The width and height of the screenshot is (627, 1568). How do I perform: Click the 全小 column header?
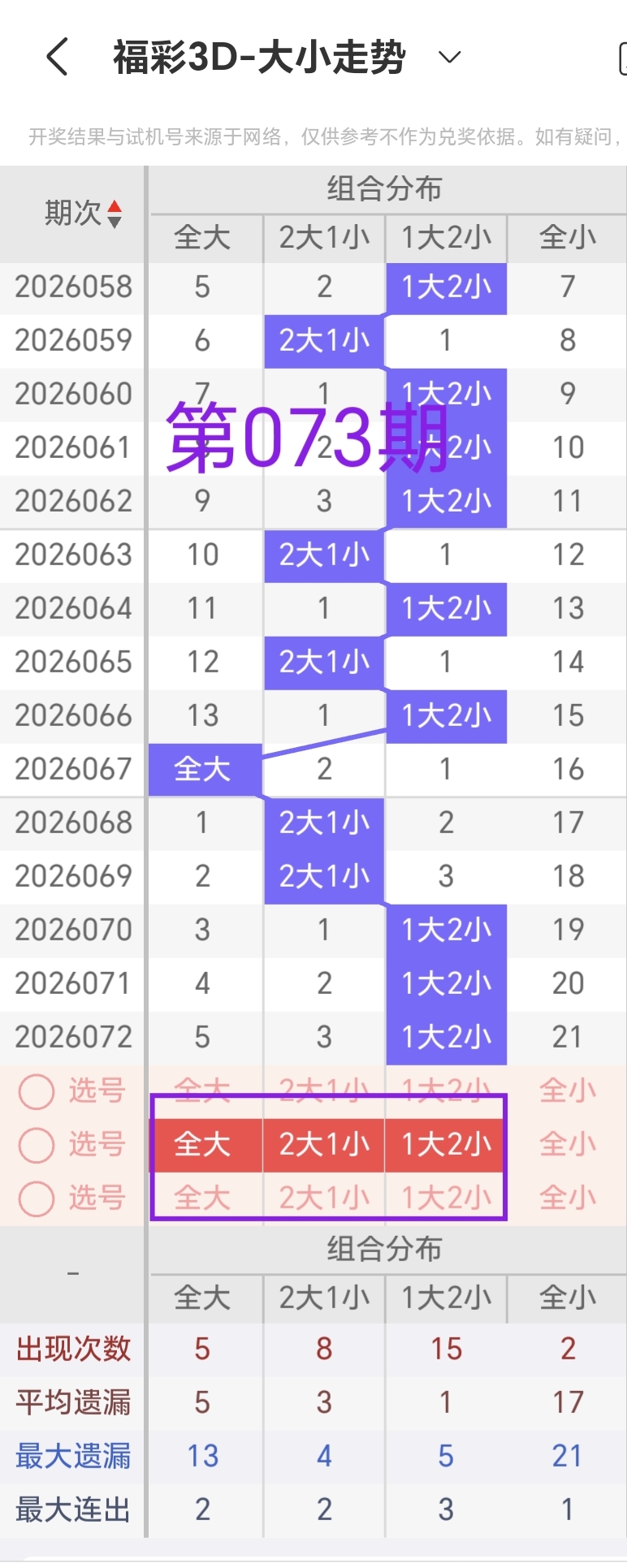coord(566,236)
